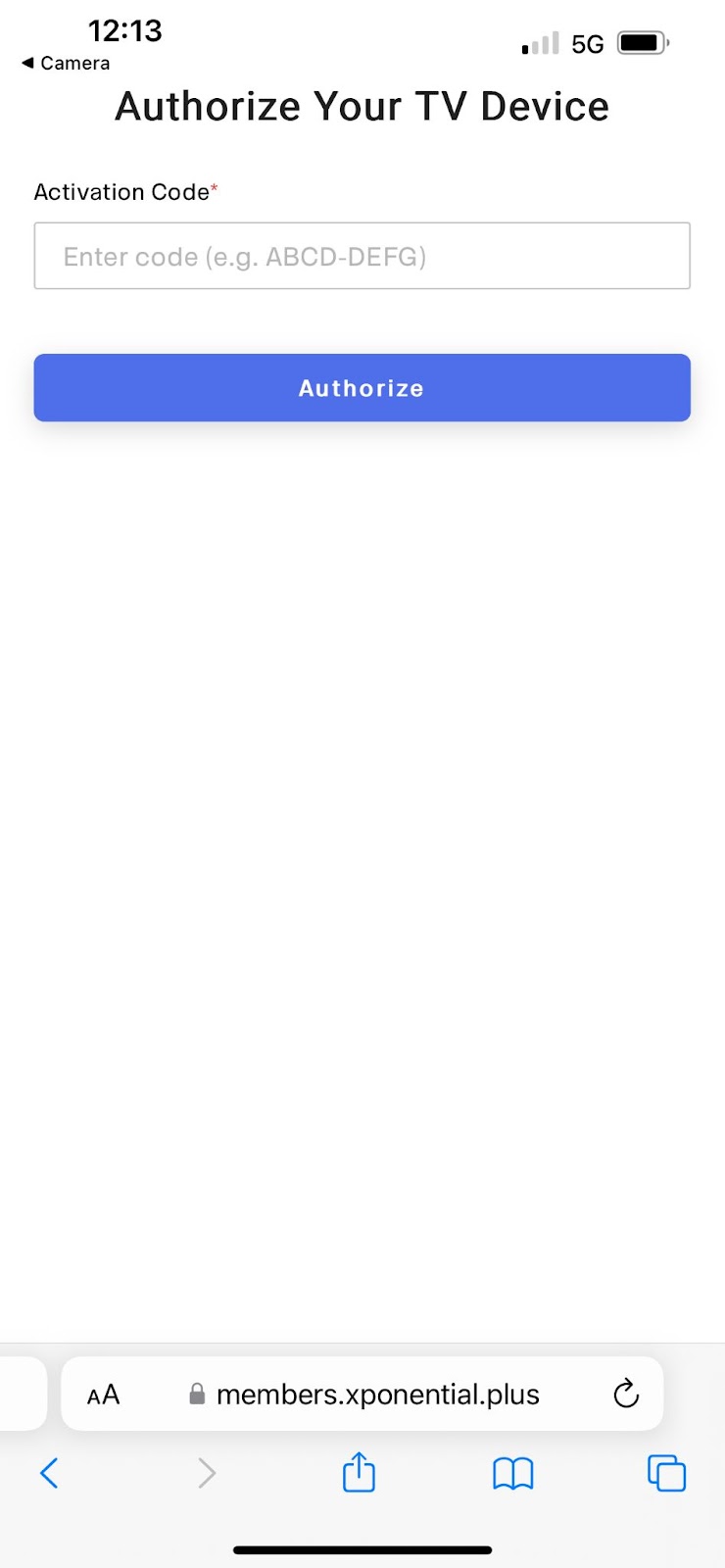
Task: Show all open Safari tabs
Action: 666,1473
